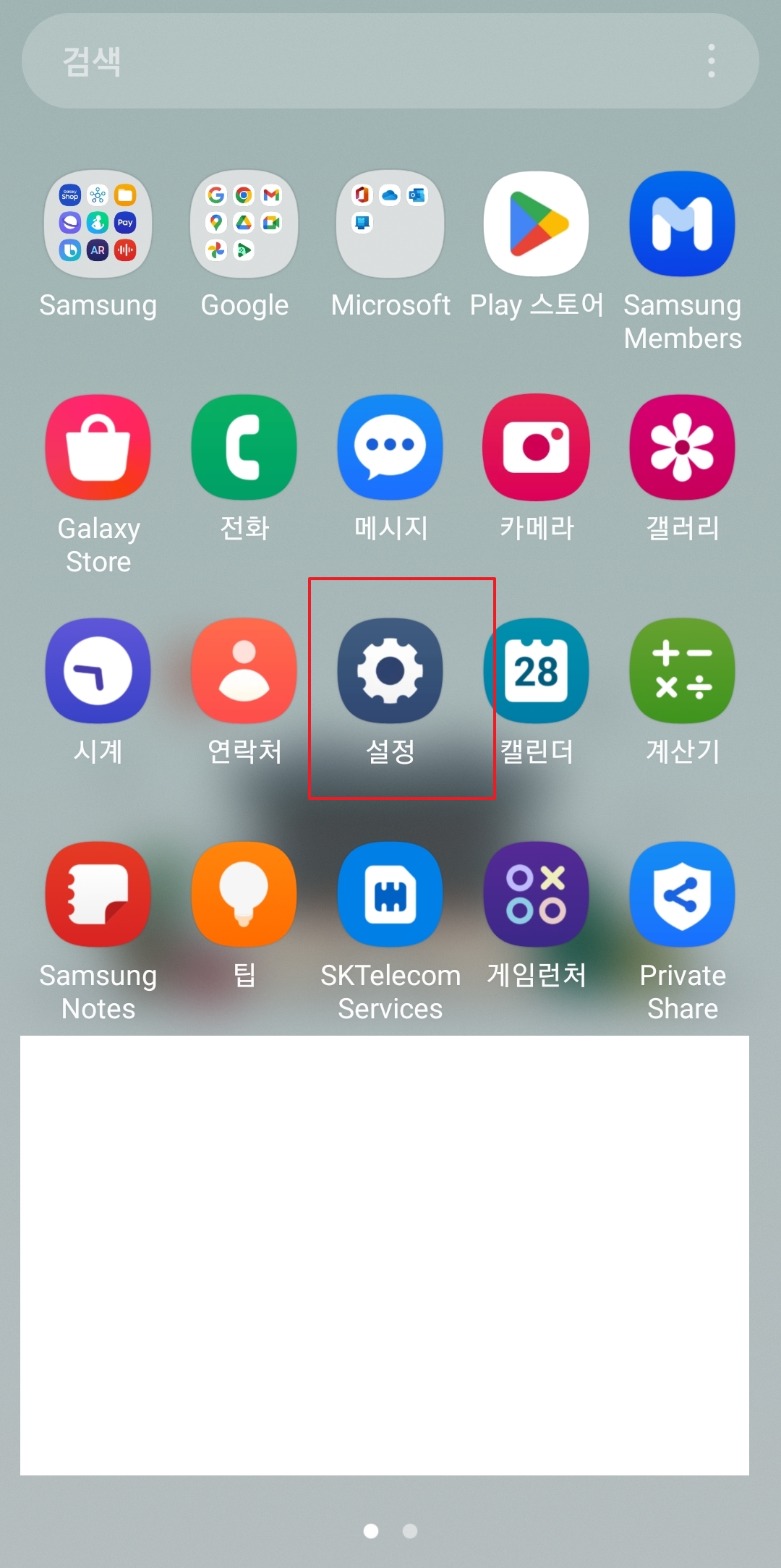781x1568 pixels.
Task: Start the 전화 app
Action: click(244, 447)
